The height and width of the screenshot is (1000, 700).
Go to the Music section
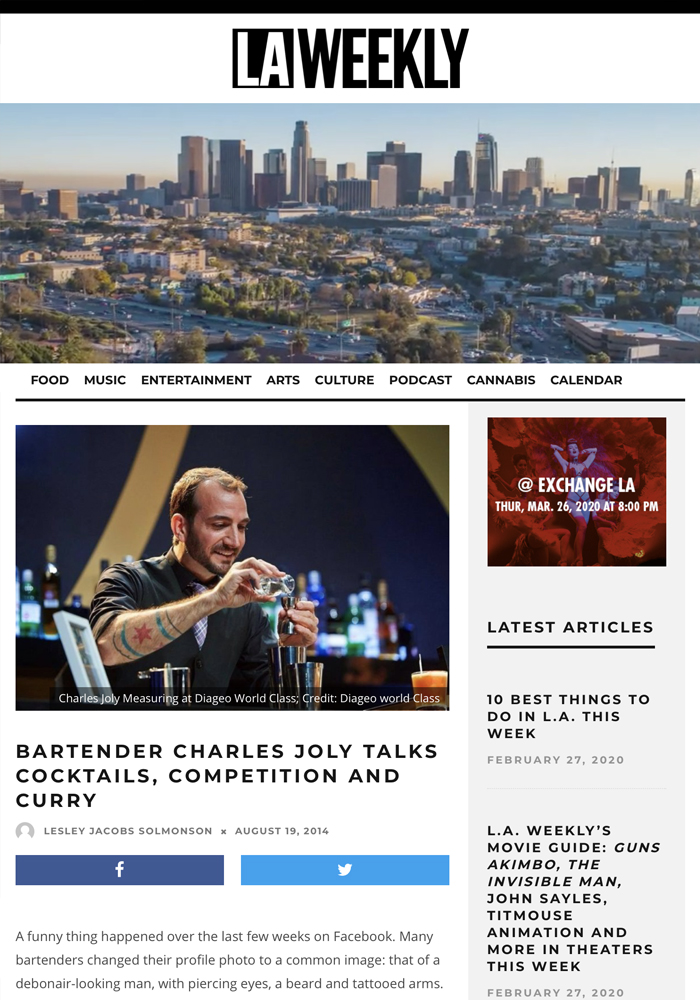(x=105, y=380)
